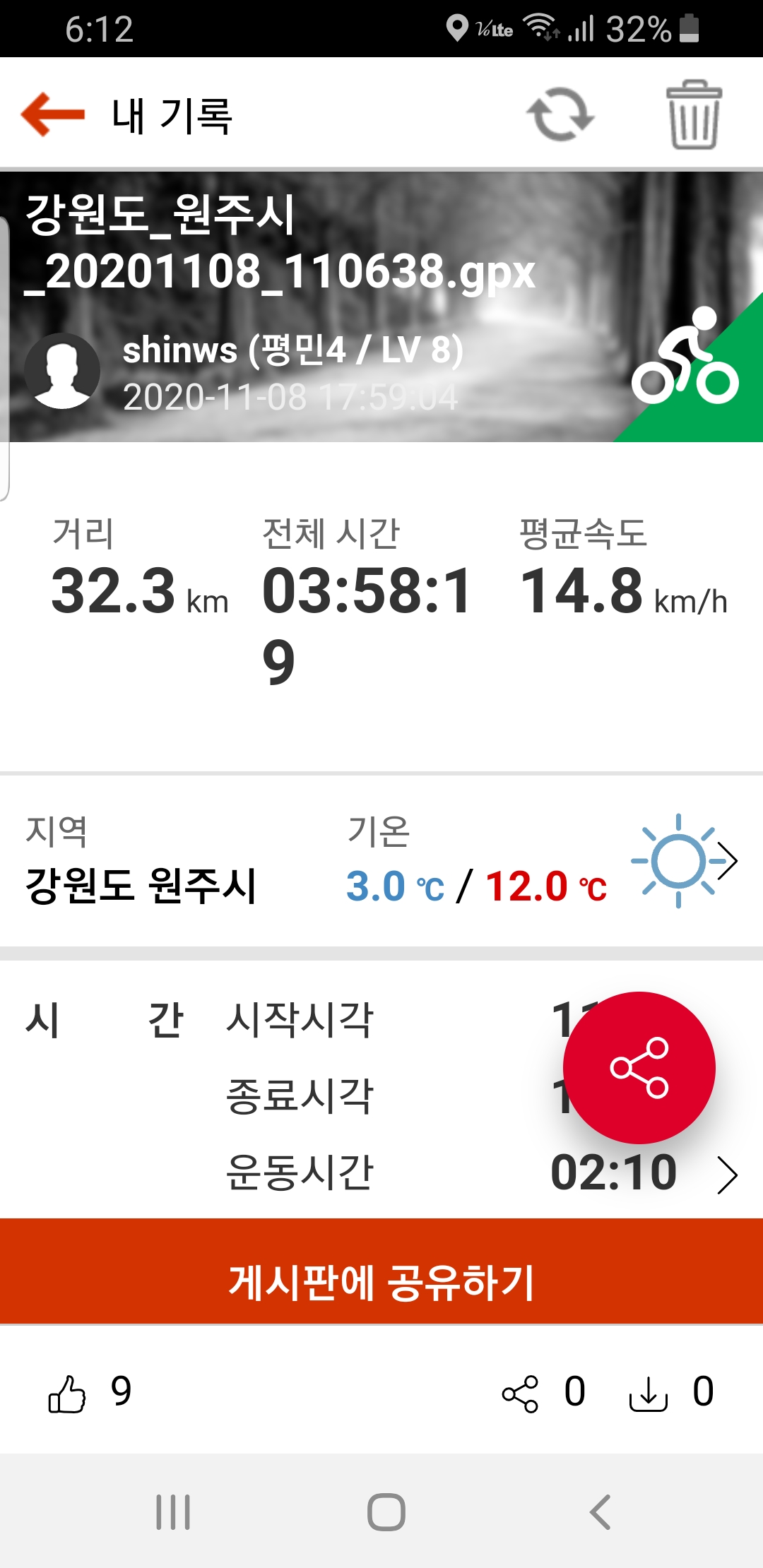The height and width of the screenshot is (1568, 763).
Task: Like this record with thumbs-up
Action: click(67, 1394)
